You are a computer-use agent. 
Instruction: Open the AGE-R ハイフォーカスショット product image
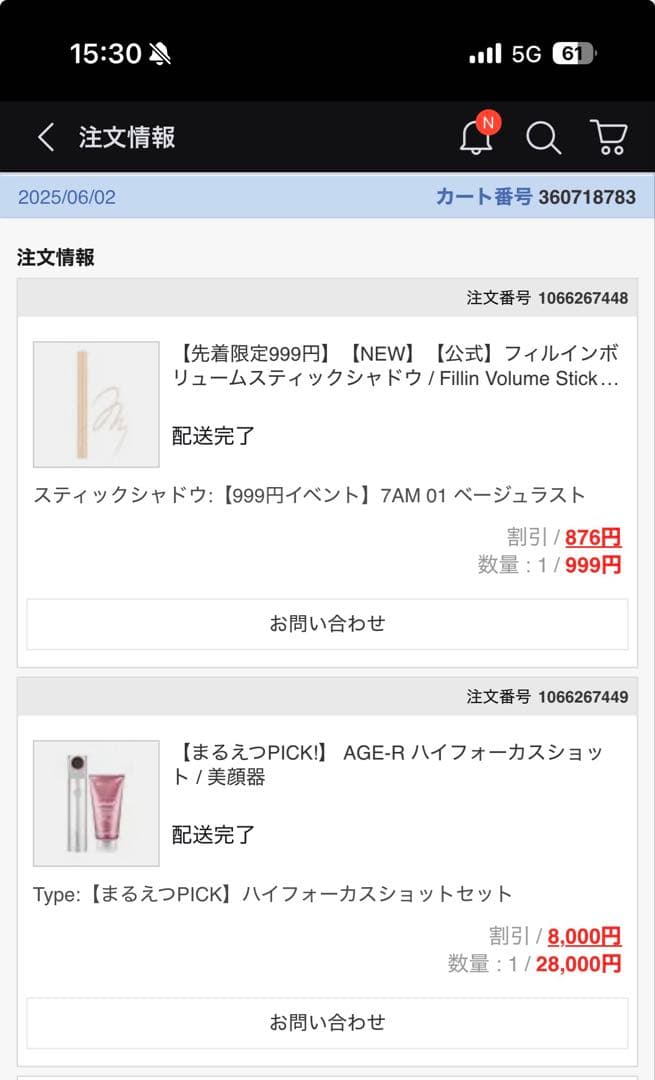point(96,803)
